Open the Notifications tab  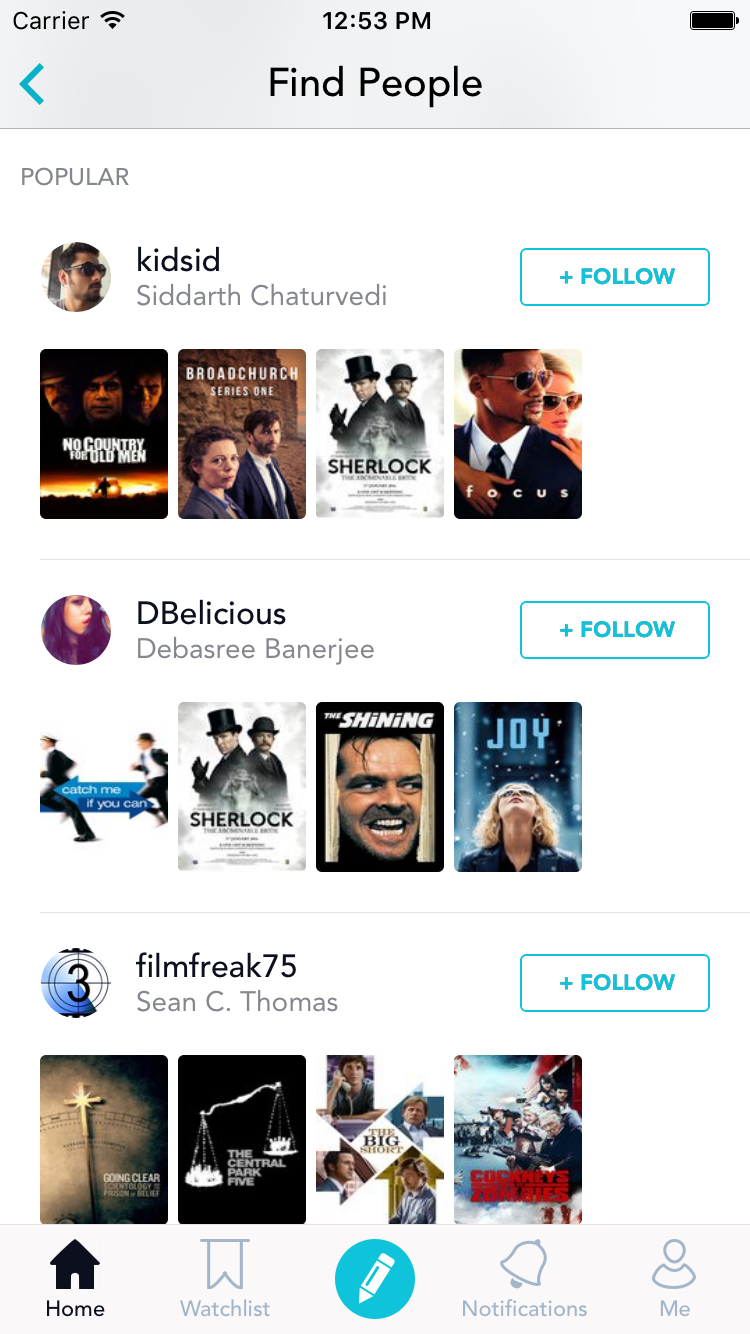click(x=524, y=1280)
